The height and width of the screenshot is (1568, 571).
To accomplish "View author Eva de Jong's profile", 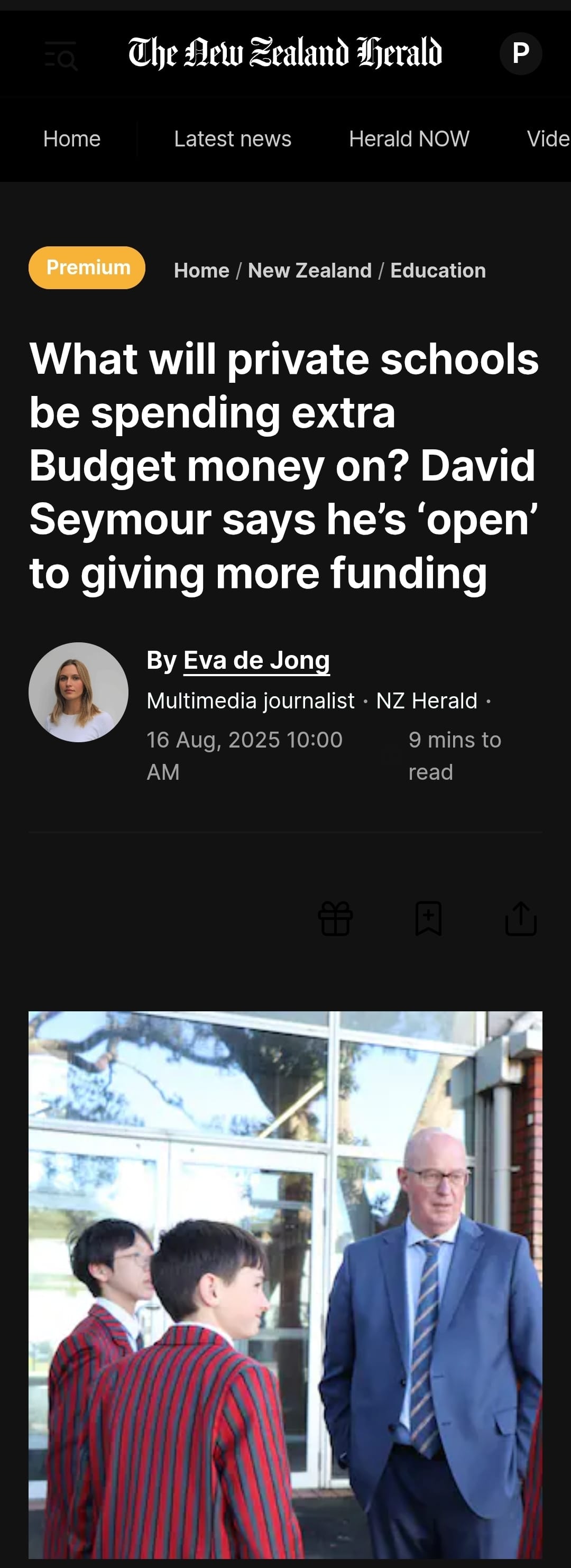I will click(256, 660).
